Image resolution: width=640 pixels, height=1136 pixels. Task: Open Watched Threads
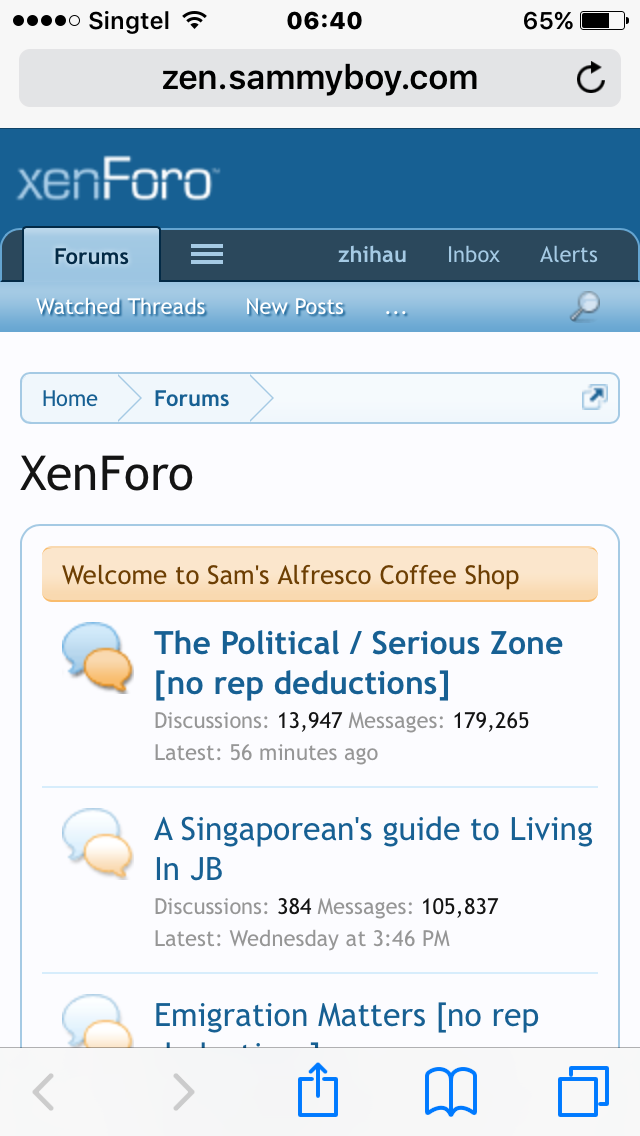pos(121,307)
